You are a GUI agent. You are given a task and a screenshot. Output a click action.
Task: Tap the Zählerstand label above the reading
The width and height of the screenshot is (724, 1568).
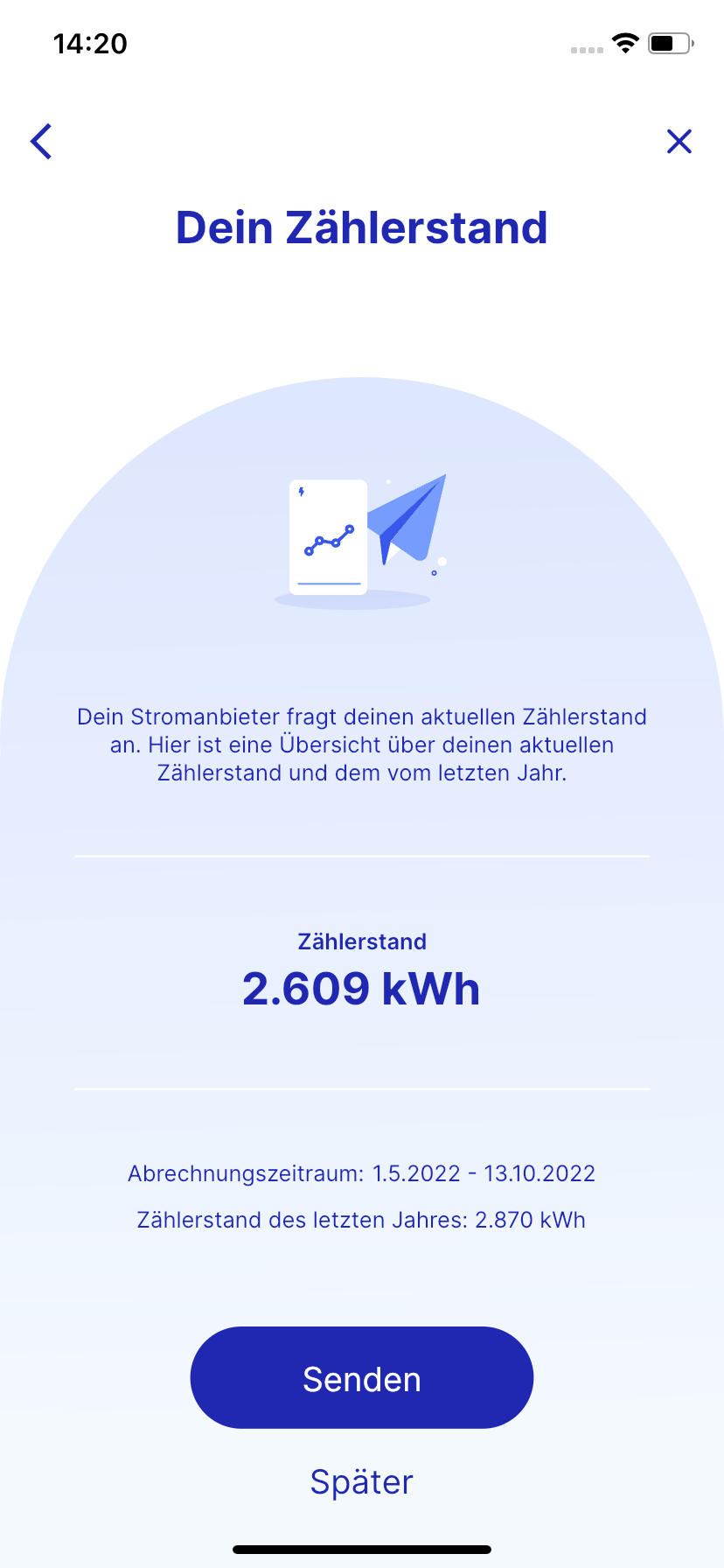pyautogui.click(x=361, y=941)
